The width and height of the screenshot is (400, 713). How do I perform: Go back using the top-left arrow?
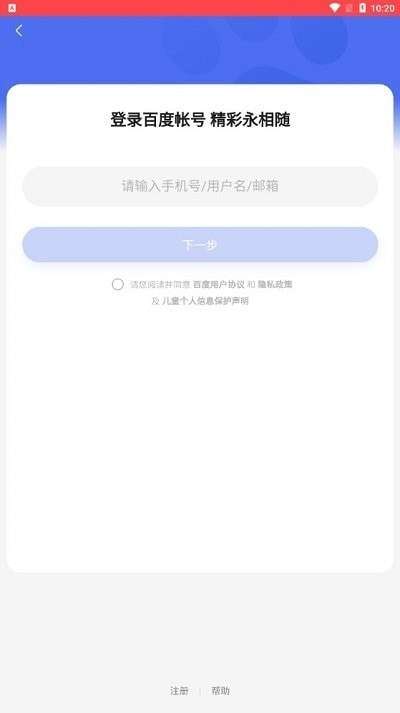19,31
